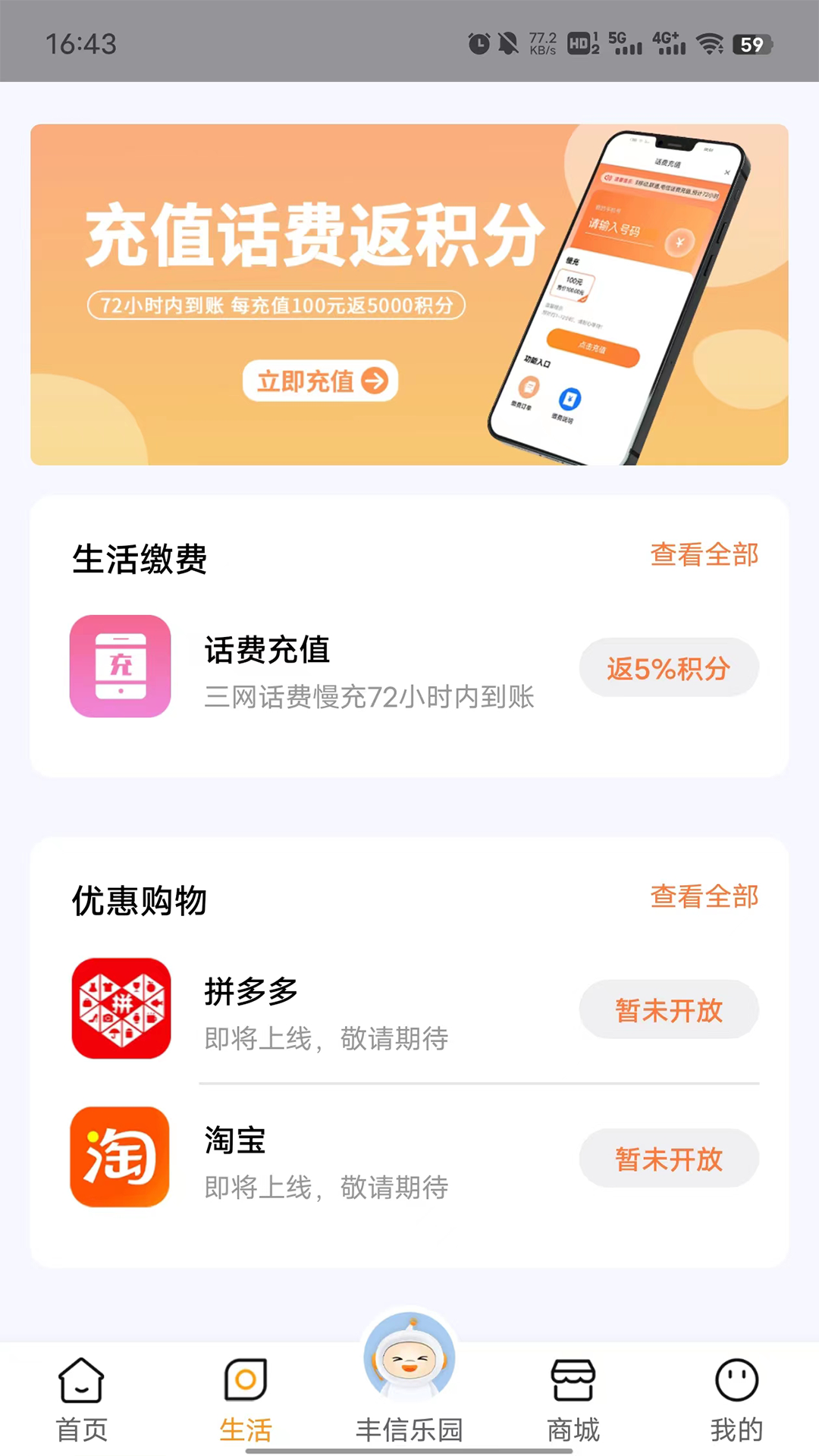The image size is (819, 1456).
Task: Tap the alarm clock status icon
Action: pos(479,43)
